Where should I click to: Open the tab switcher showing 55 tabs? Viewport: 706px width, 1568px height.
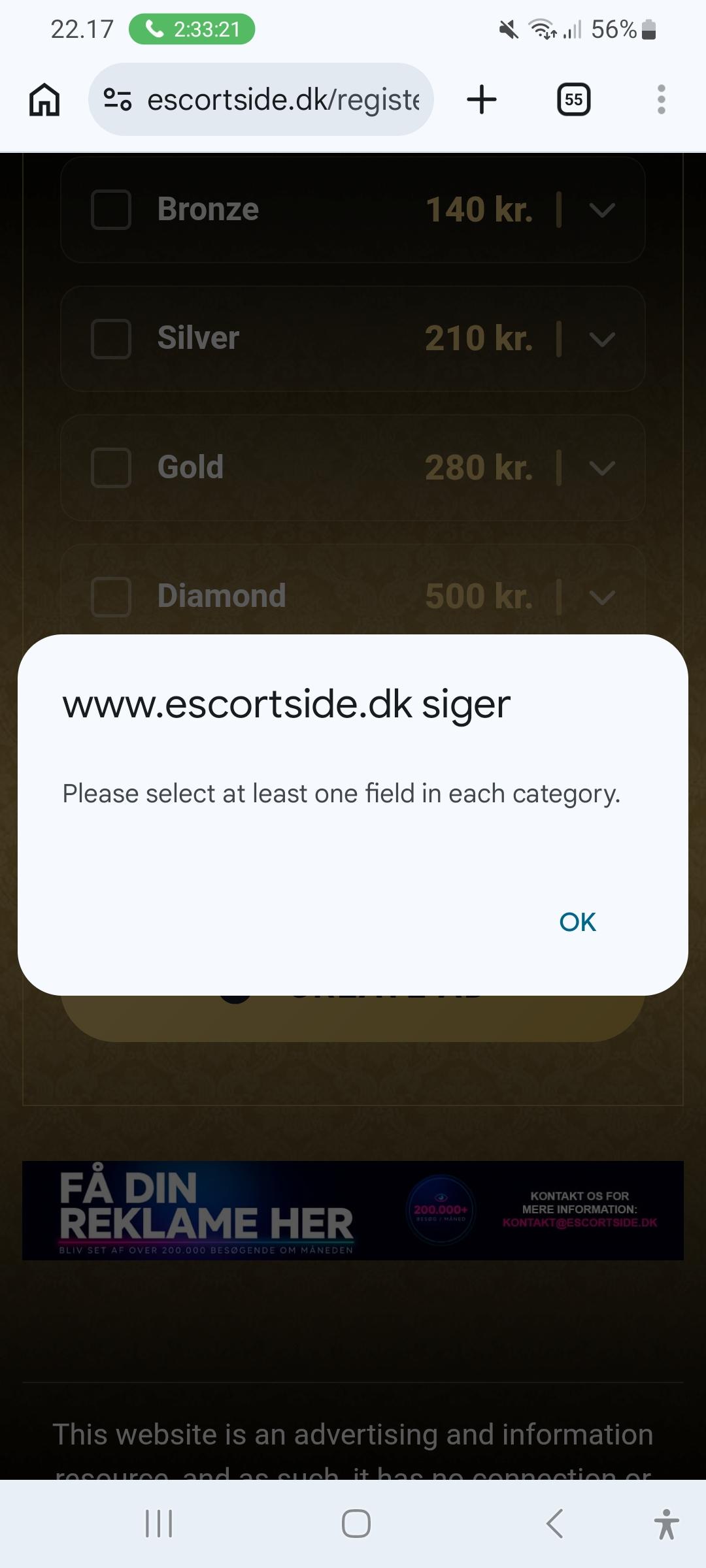pos(573,99)
